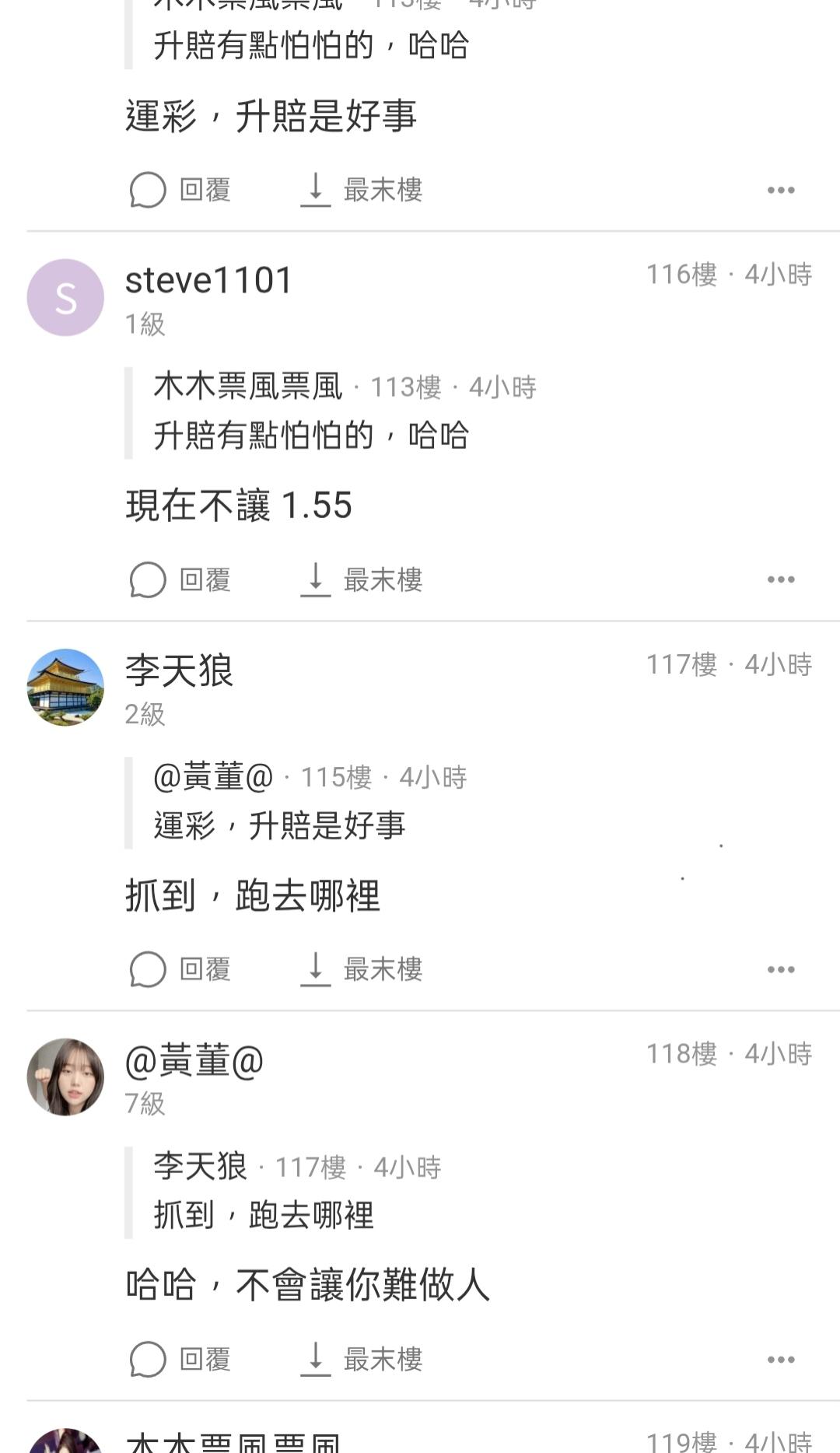Reply to @黃董@'s comment on floor 118

pyautogui.click(x=180, y=1360)
